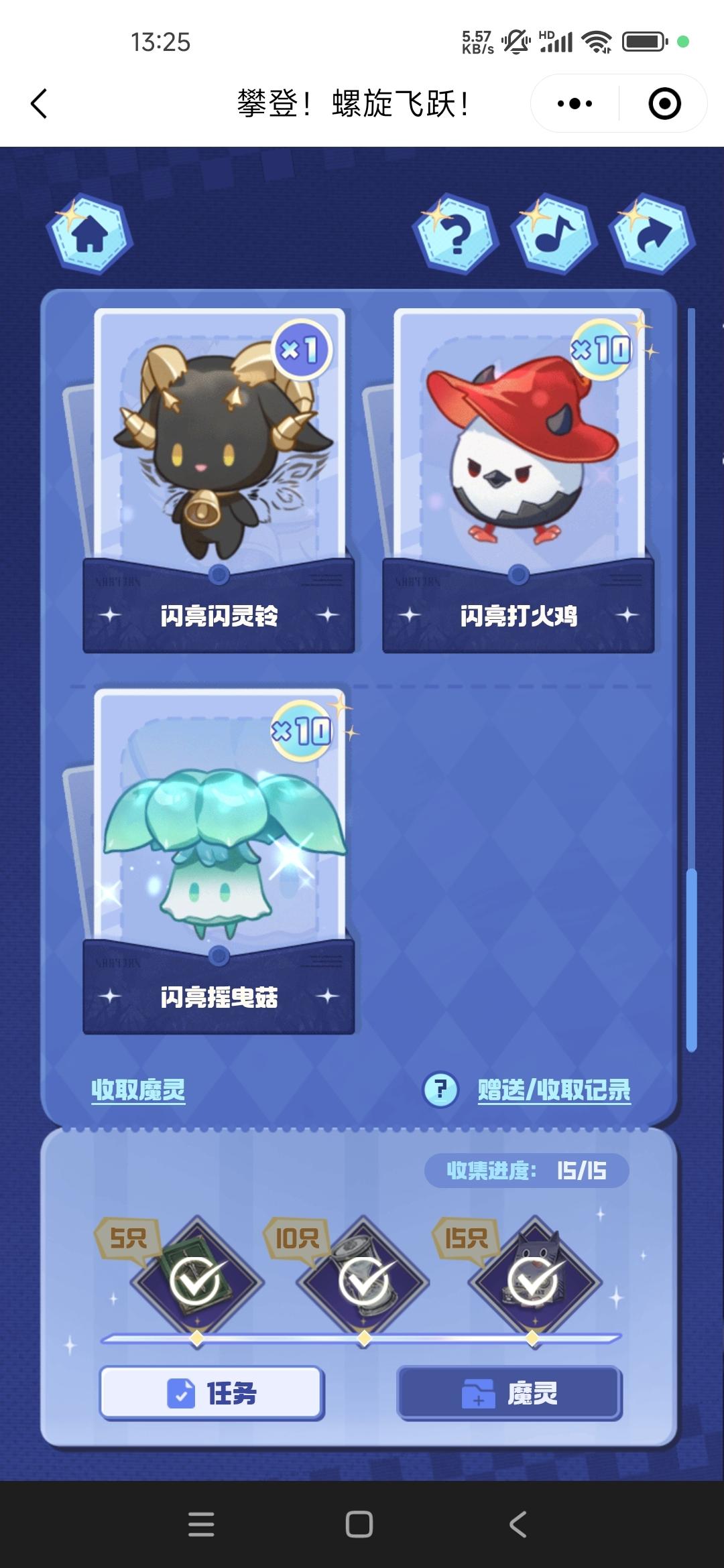Screen dimensions: 724x1568
Task: Select the 闪亮闪灵铃 card
Action: [x=219, y=469]
